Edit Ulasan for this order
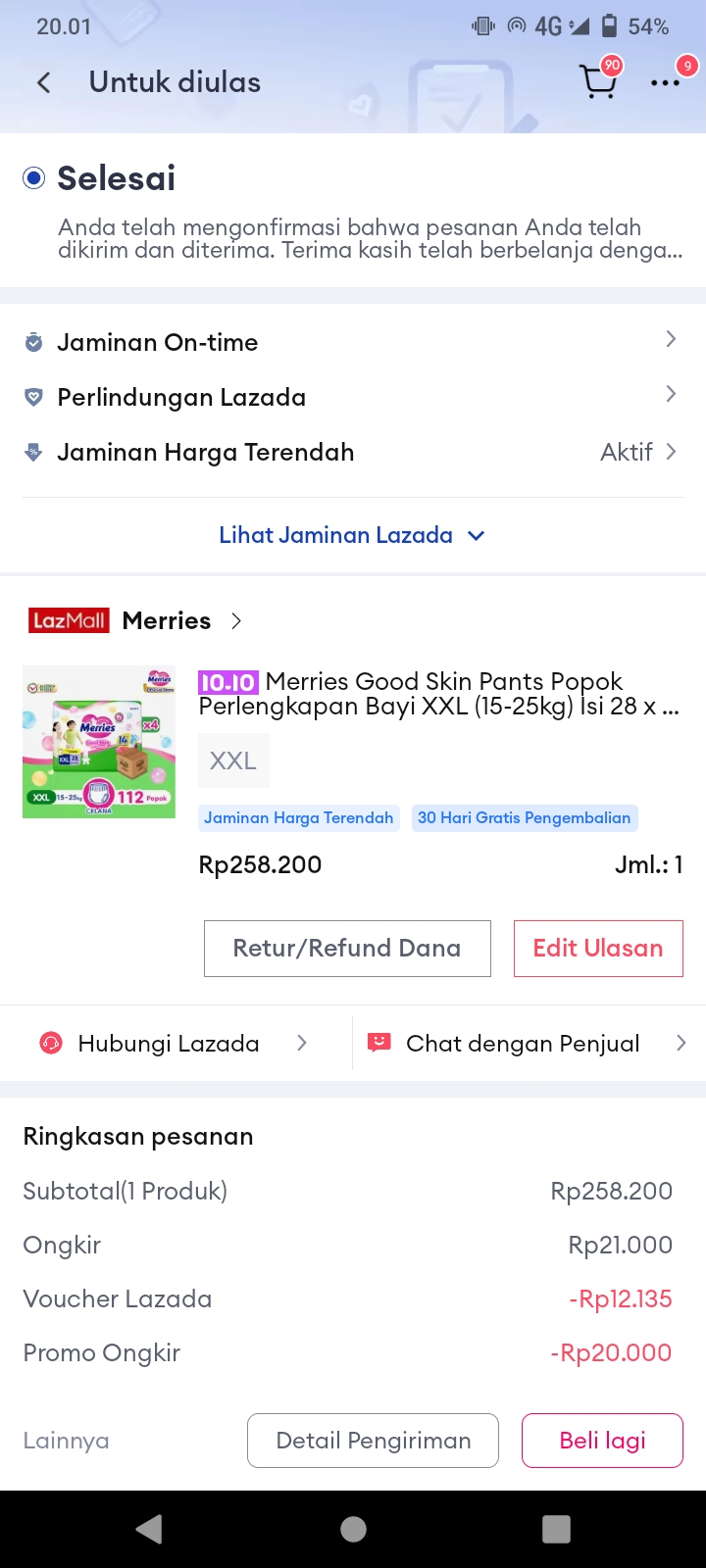 (x=598, y=948)
